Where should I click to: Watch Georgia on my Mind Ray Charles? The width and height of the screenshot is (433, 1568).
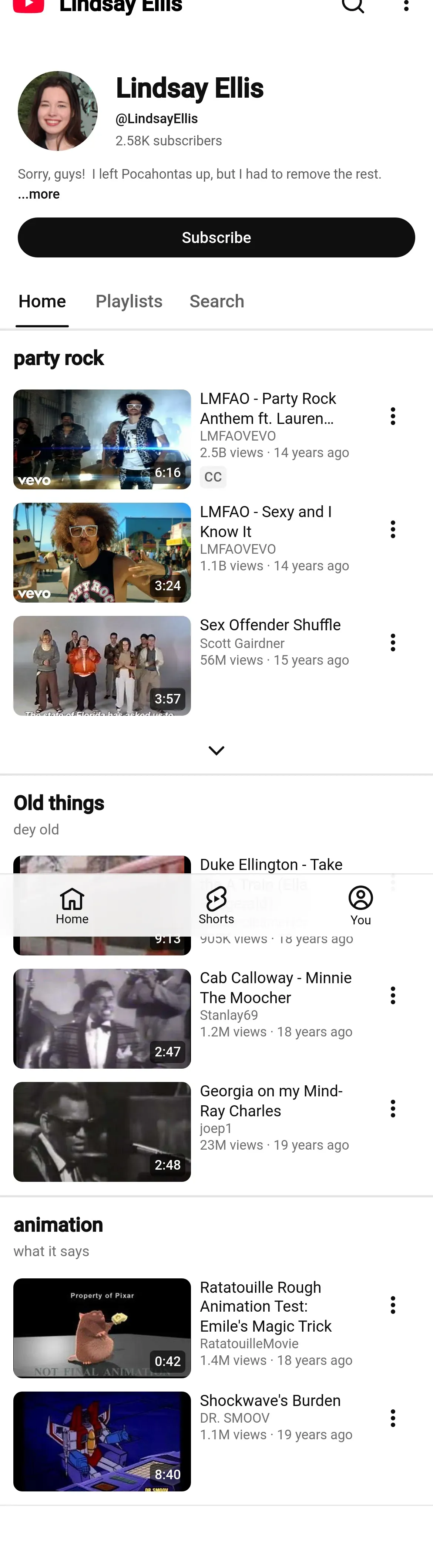coord(102,1132)
